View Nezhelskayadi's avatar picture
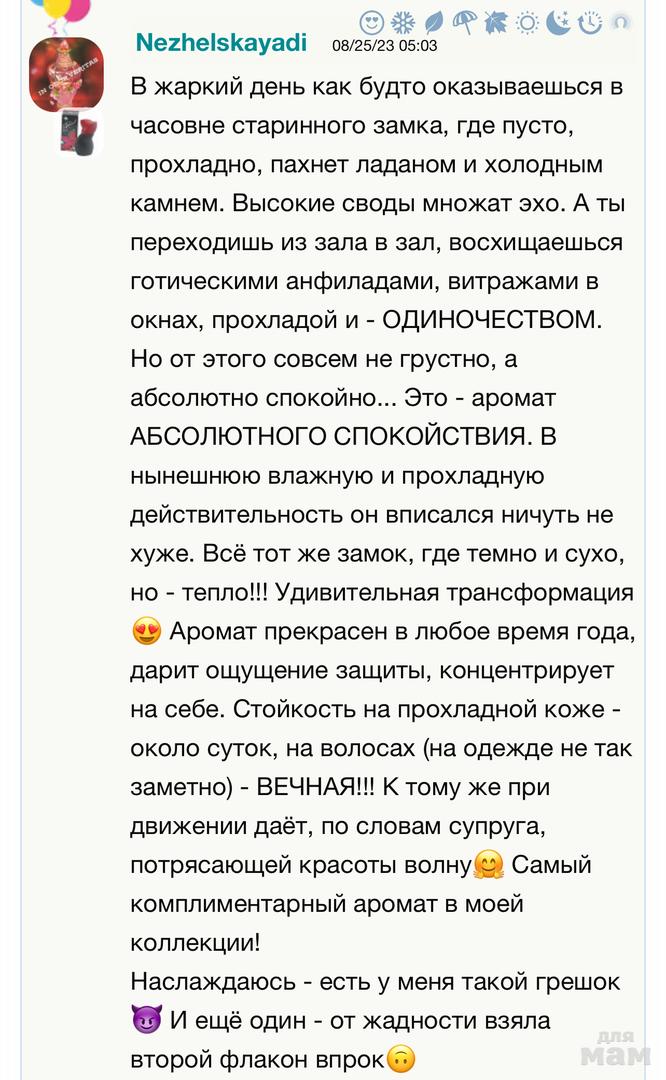Image resolution: width=666 pixels, height=1080 pixels. point(66,74)
